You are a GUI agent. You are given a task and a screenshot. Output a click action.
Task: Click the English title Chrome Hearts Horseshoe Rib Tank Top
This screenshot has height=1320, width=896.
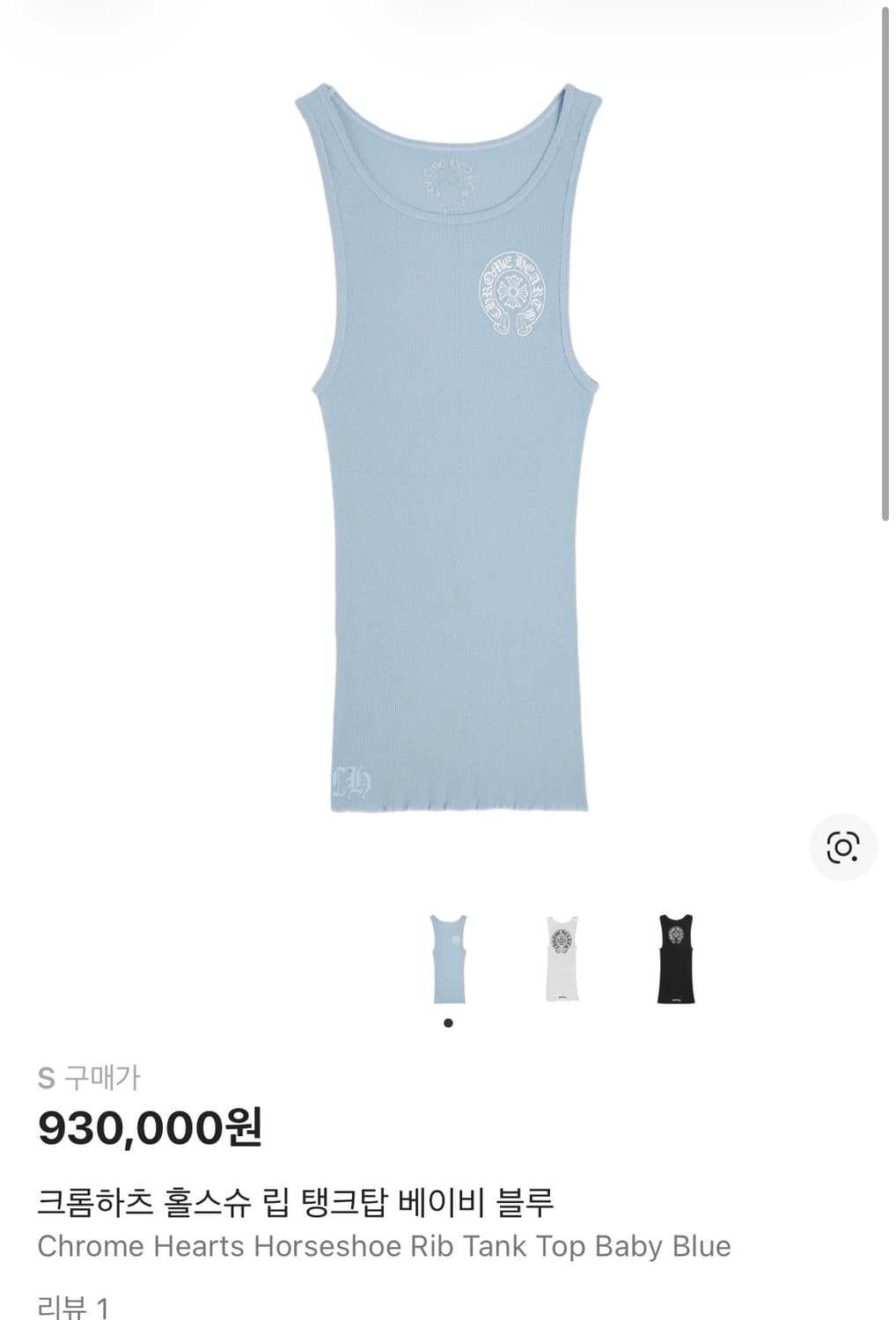coord(387,1246)
